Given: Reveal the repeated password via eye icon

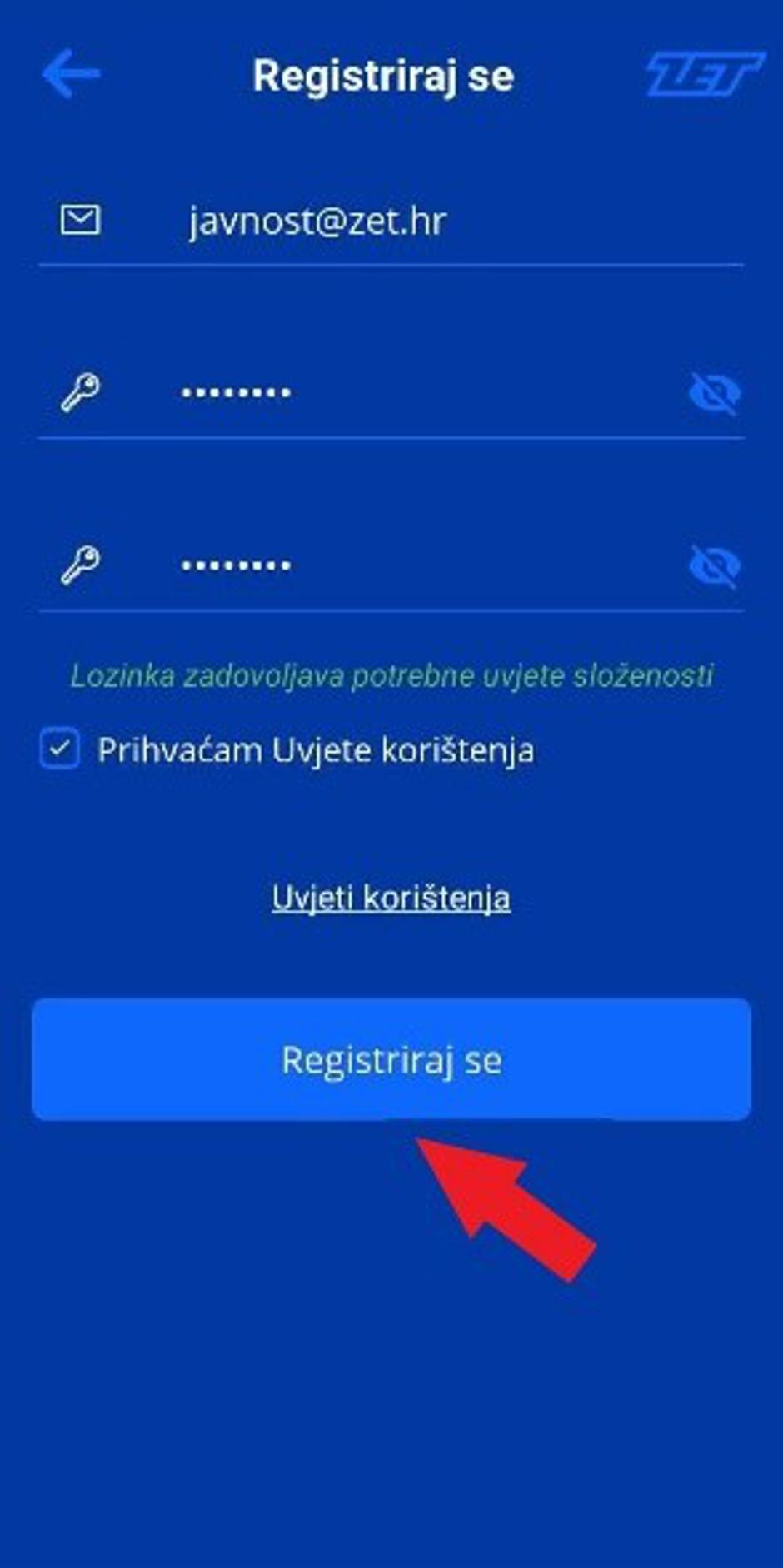Looking at the screenshot, I should click(714, 566).
